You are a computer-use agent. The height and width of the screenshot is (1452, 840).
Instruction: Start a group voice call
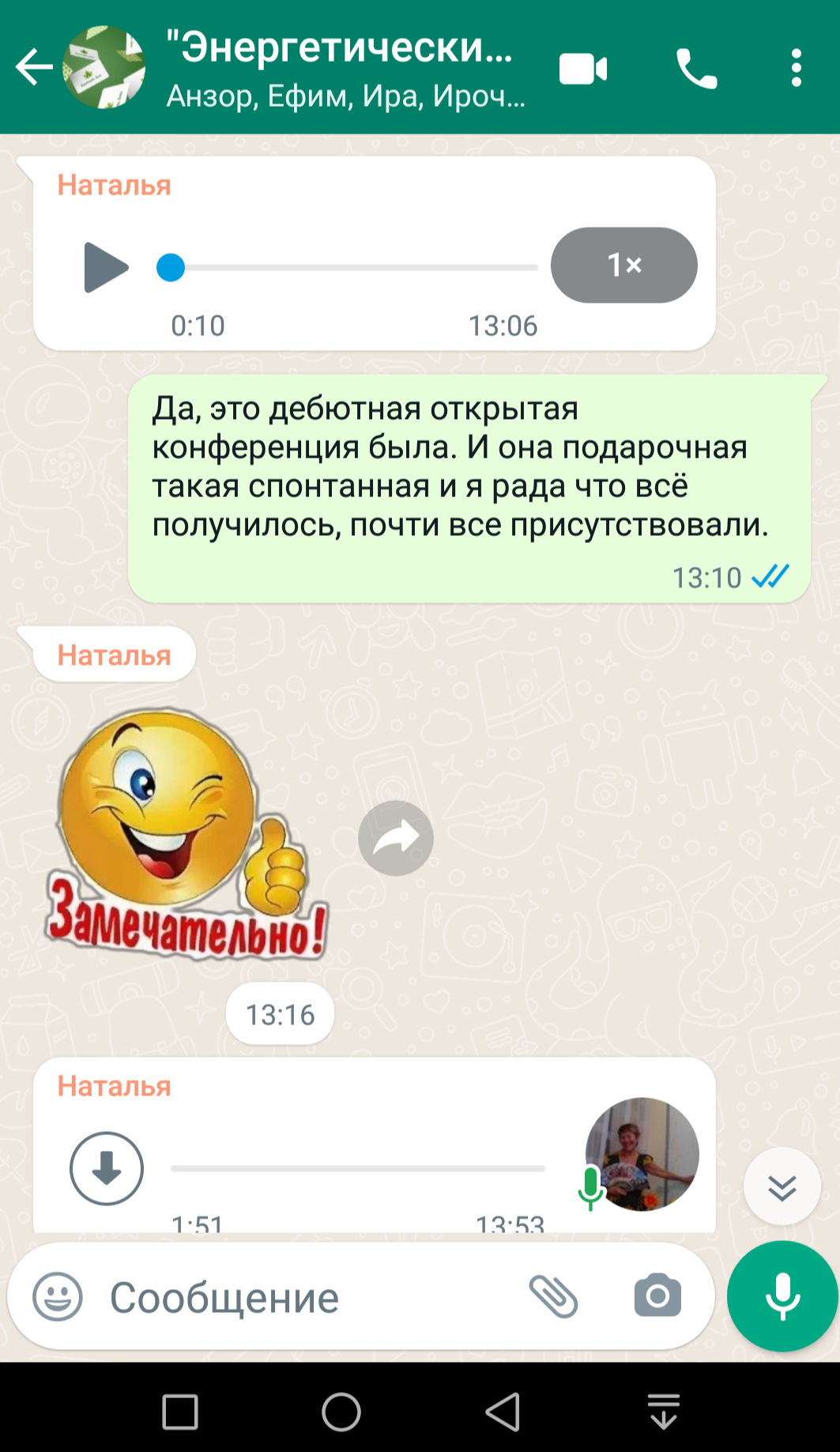[696, 70]
